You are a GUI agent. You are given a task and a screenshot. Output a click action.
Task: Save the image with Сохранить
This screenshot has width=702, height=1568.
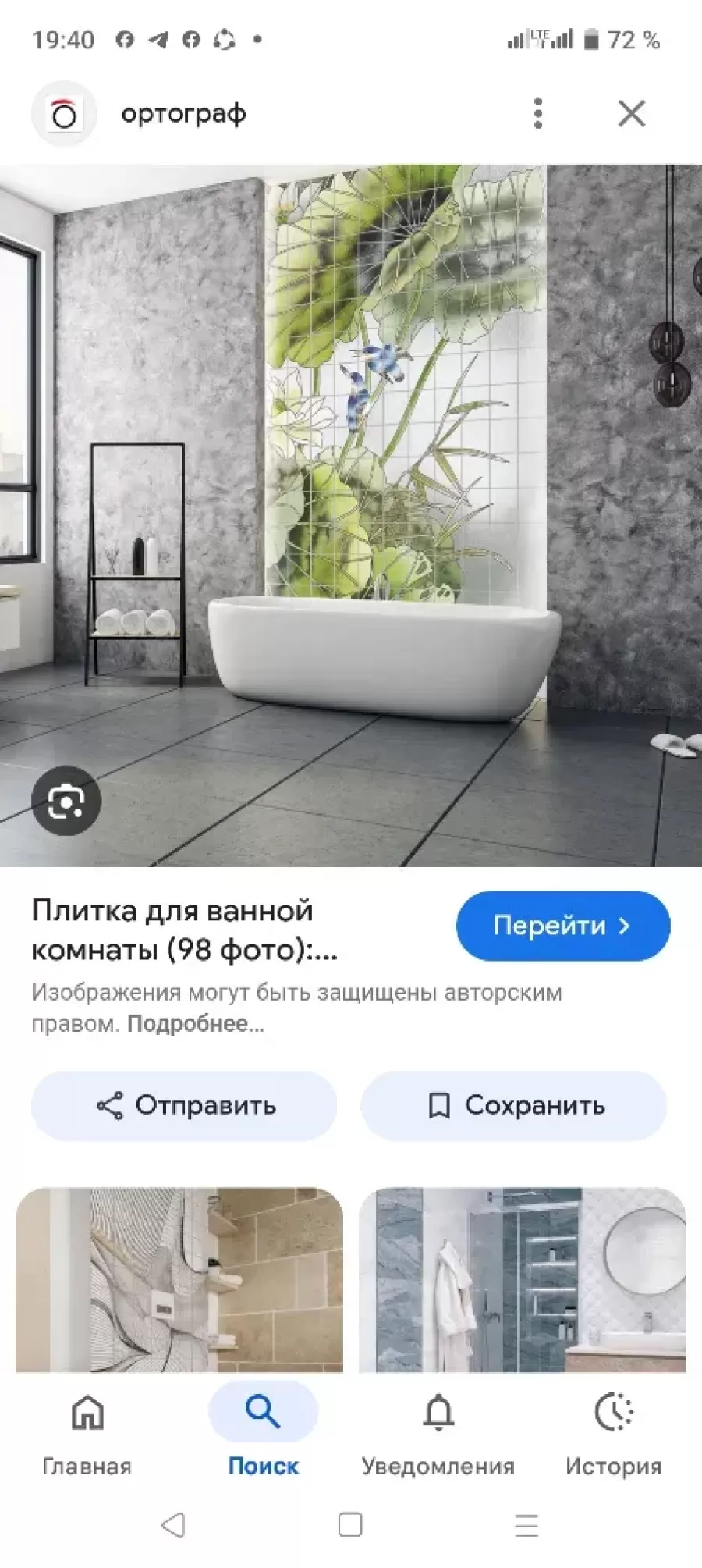tap(513, 1105)
